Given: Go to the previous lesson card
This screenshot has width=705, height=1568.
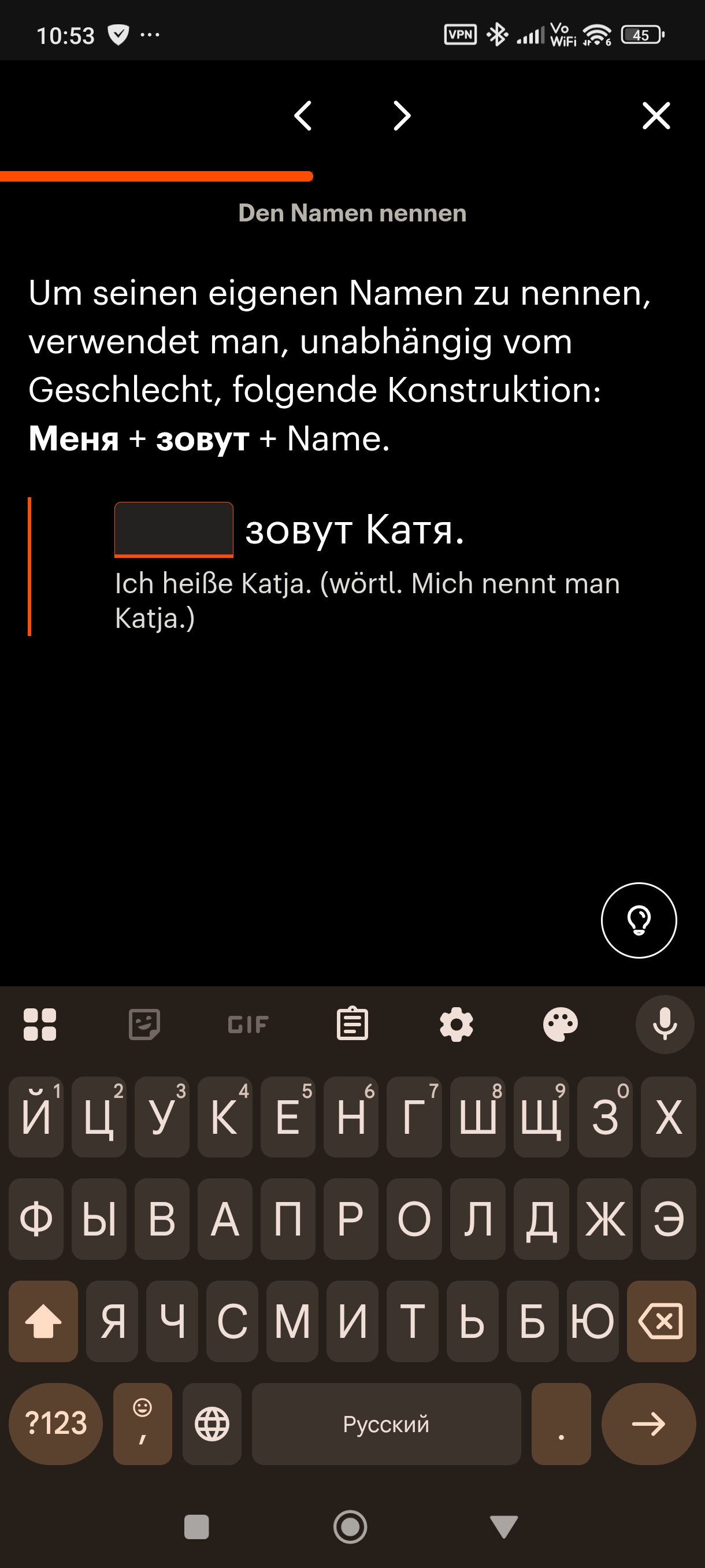Looking at the screenshot, I should coord(303,116).
